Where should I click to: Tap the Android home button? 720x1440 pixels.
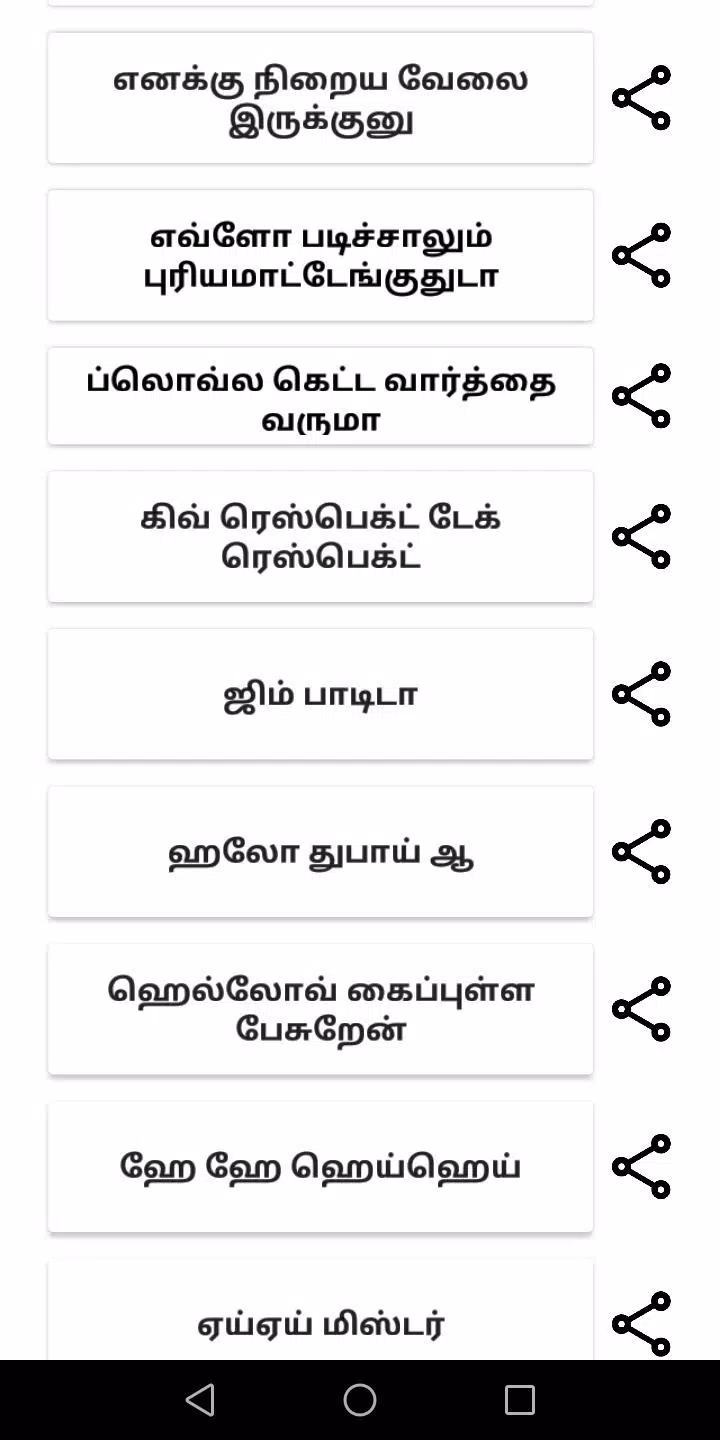click(360, 1399)
